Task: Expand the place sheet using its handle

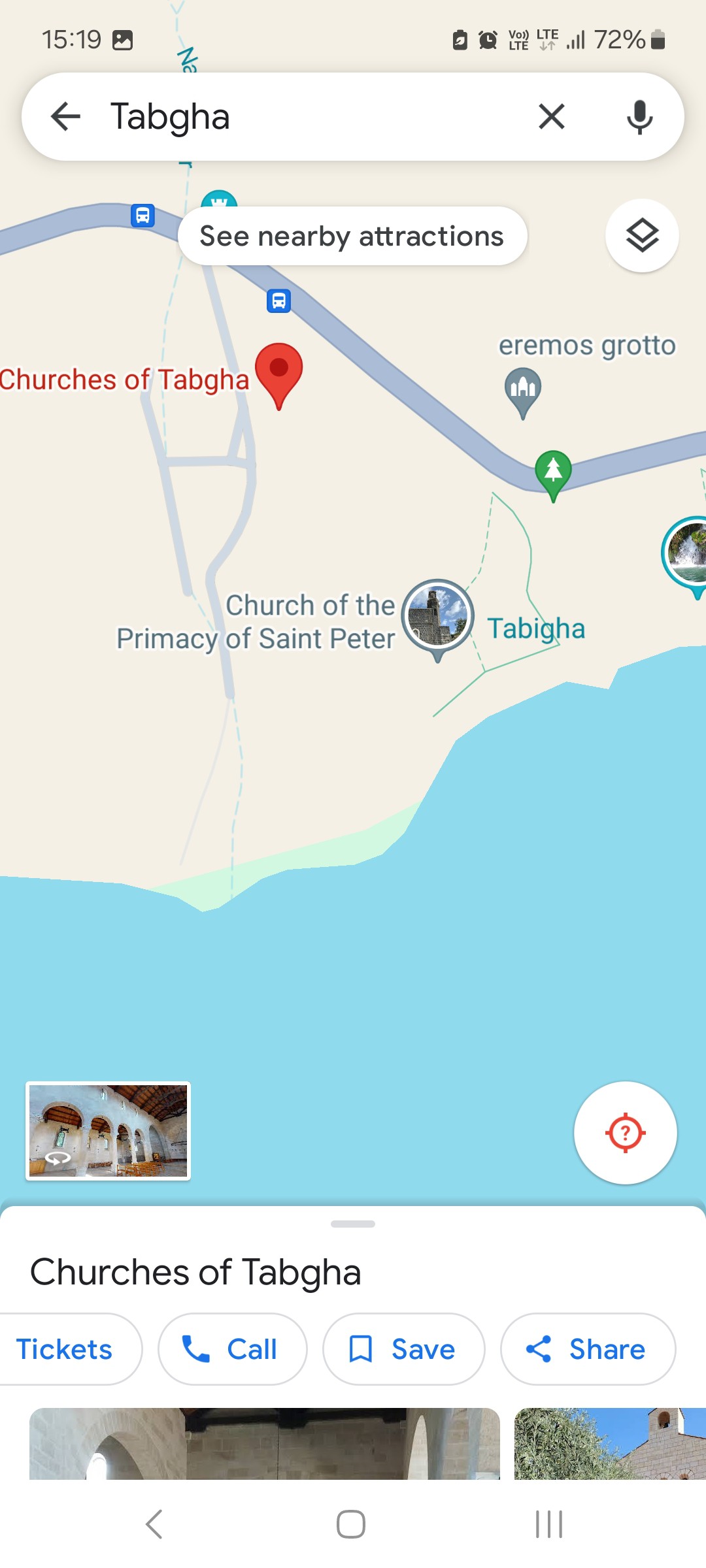Action: [353, 1224]
